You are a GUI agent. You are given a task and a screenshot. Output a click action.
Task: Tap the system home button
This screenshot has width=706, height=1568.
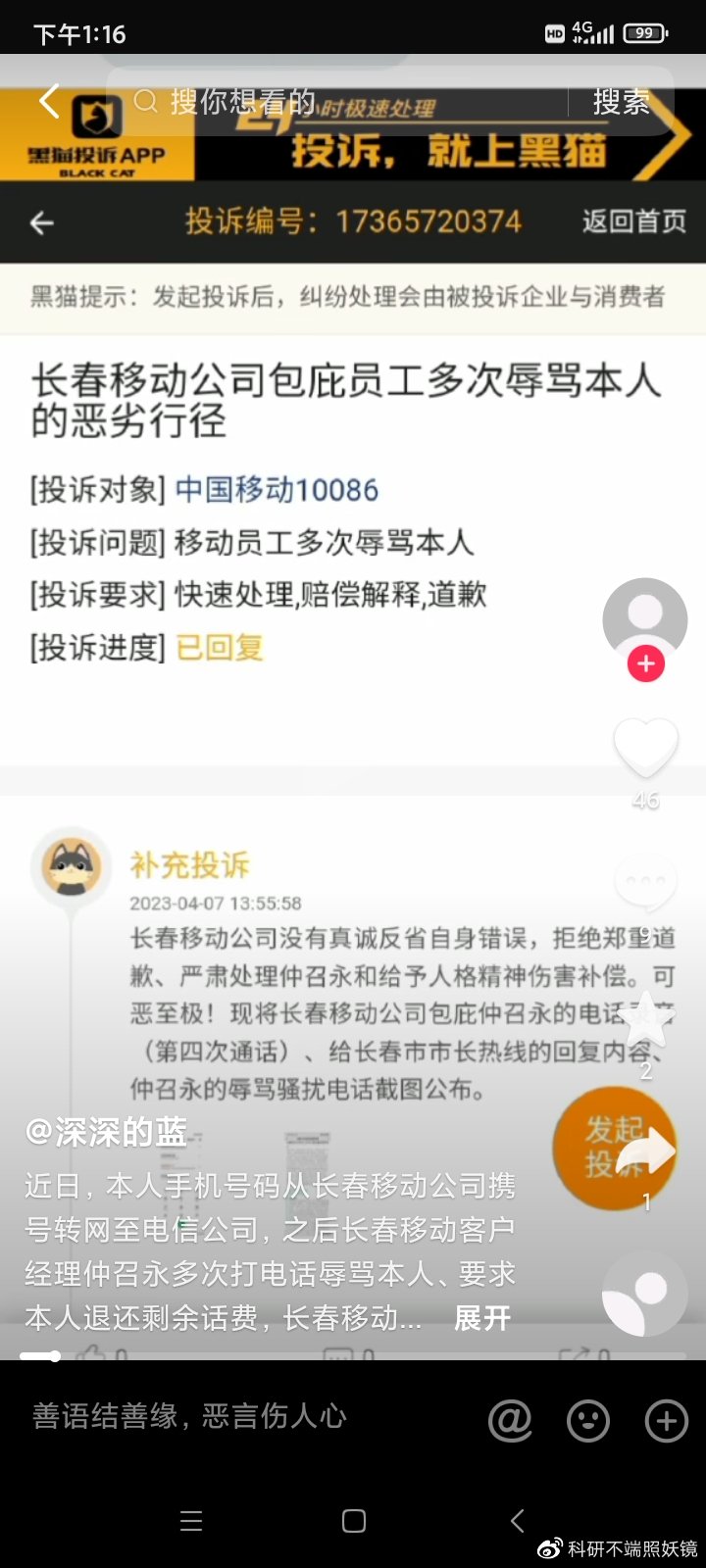pyautogui.click(x=353, y=1521)
